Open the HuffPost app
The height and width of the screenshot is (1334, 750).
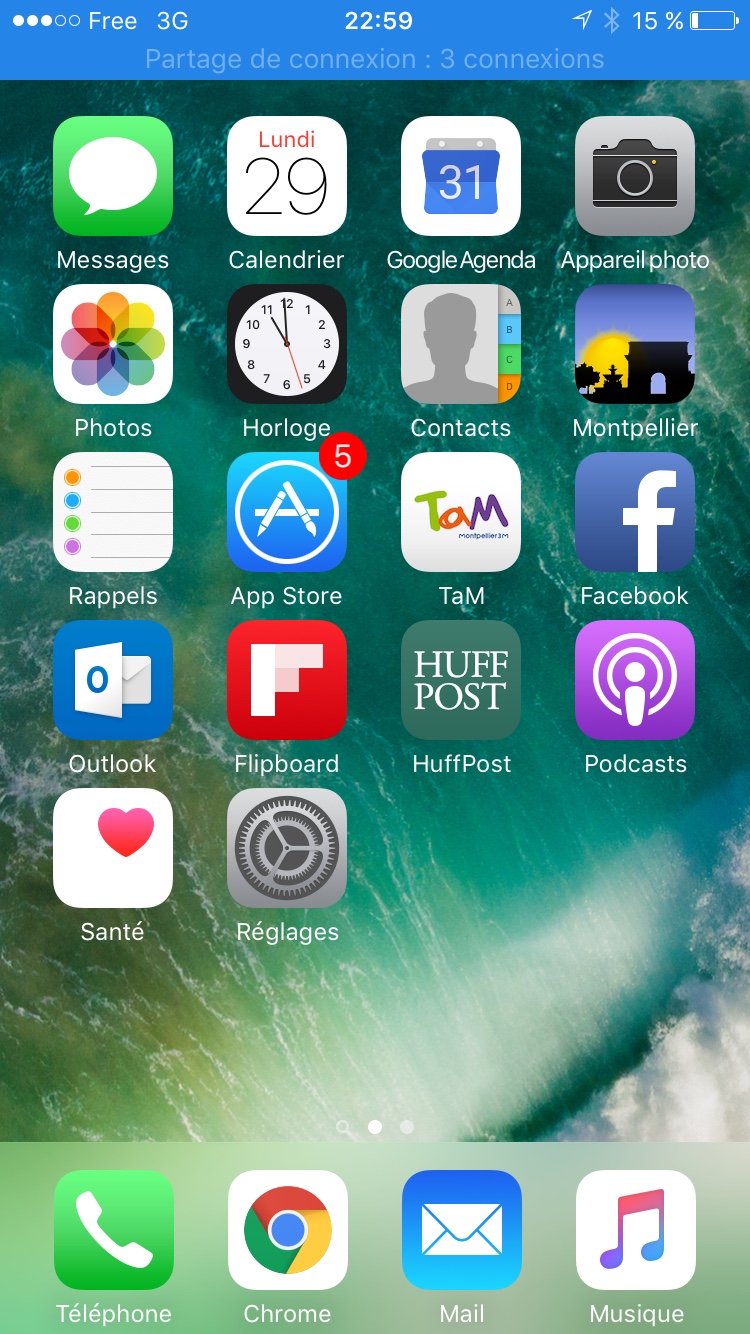(461, 680)
